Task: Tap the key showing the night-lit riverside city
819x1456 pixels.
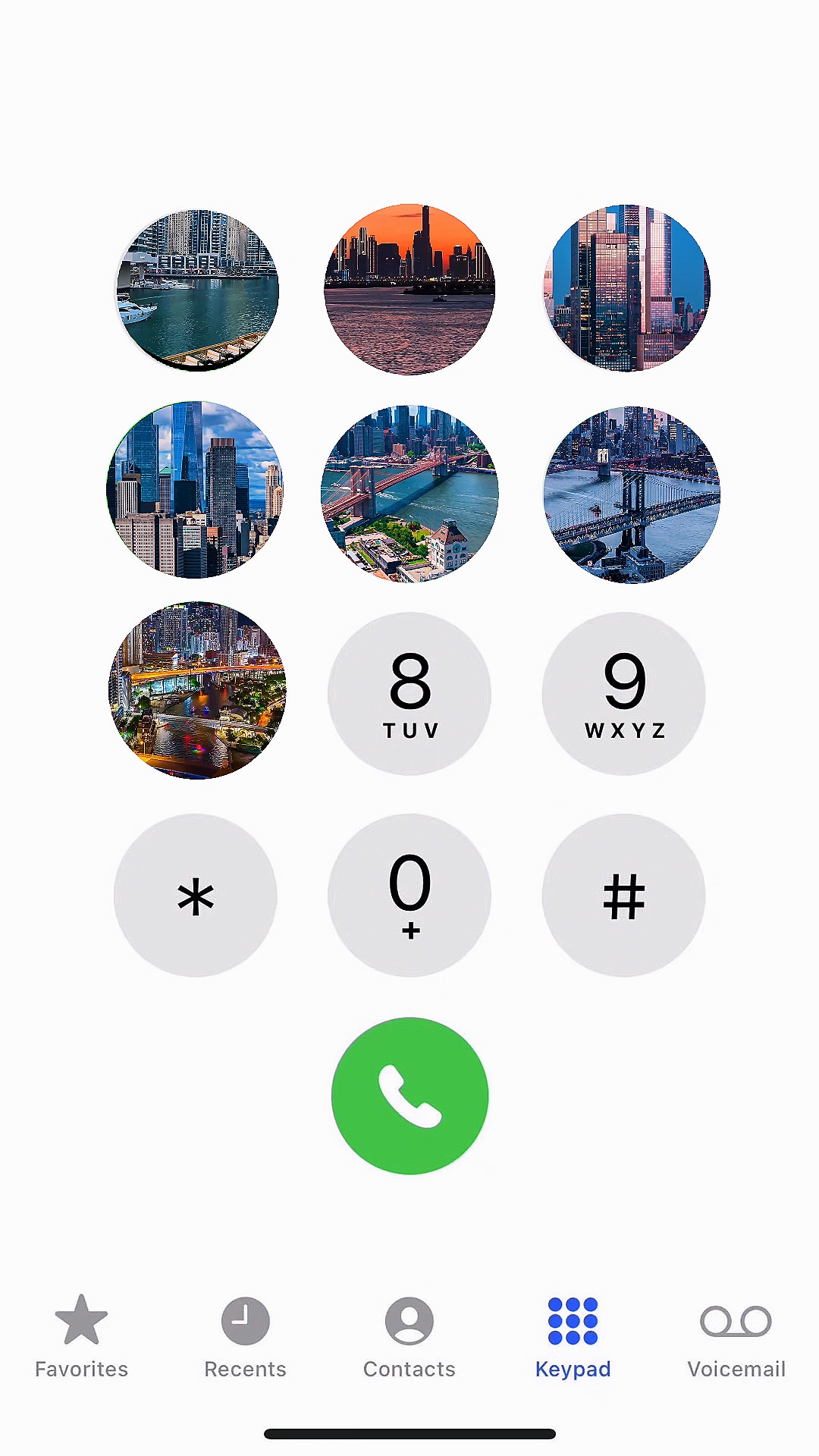Action: (x=197, y=690)
